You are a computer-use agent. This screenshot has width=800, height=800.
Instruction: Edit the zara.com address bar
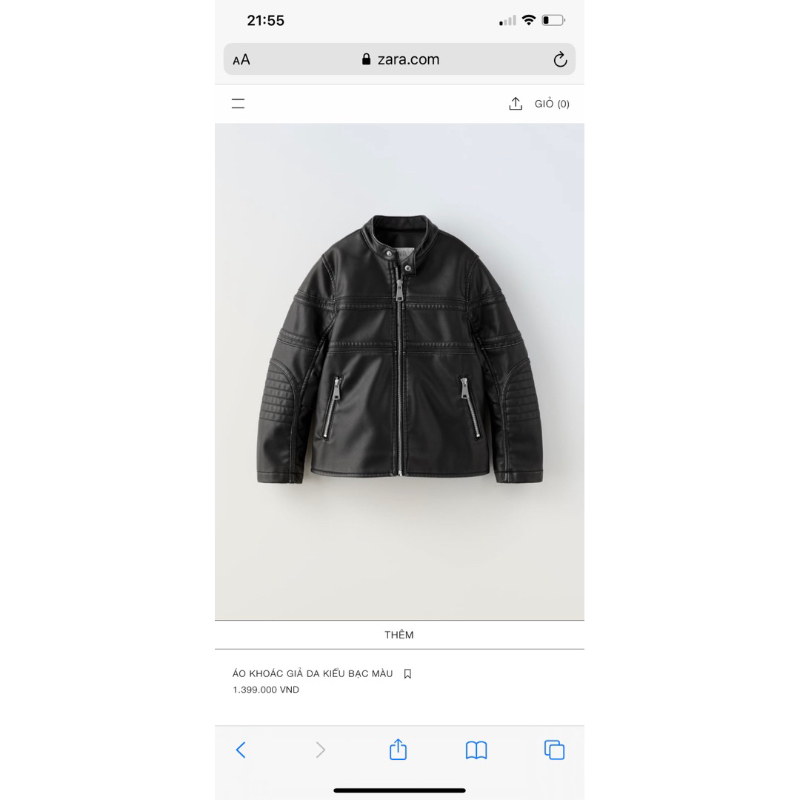click(400, 60)
